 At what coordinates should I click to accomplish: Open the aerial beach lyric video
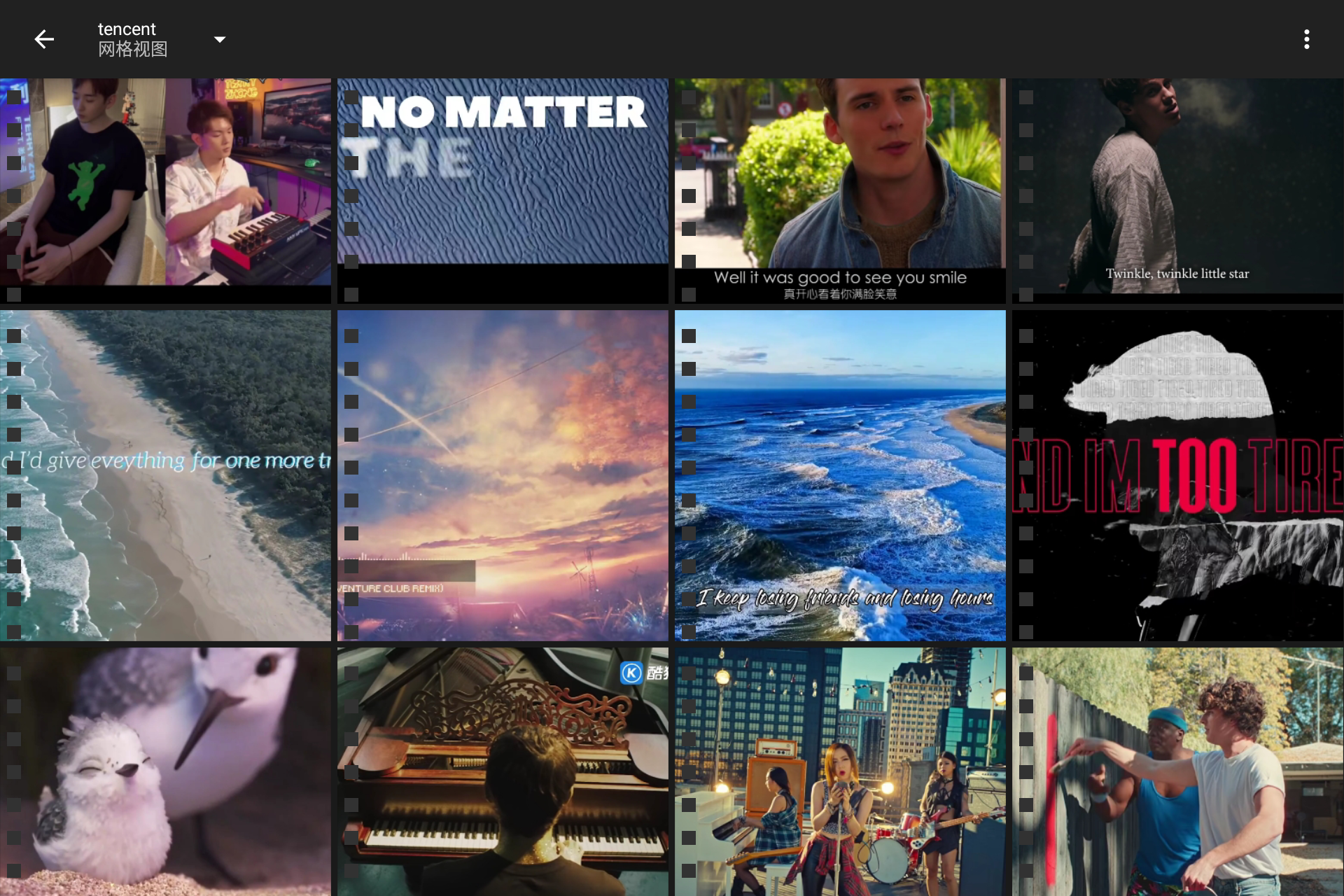pos(166,475)
